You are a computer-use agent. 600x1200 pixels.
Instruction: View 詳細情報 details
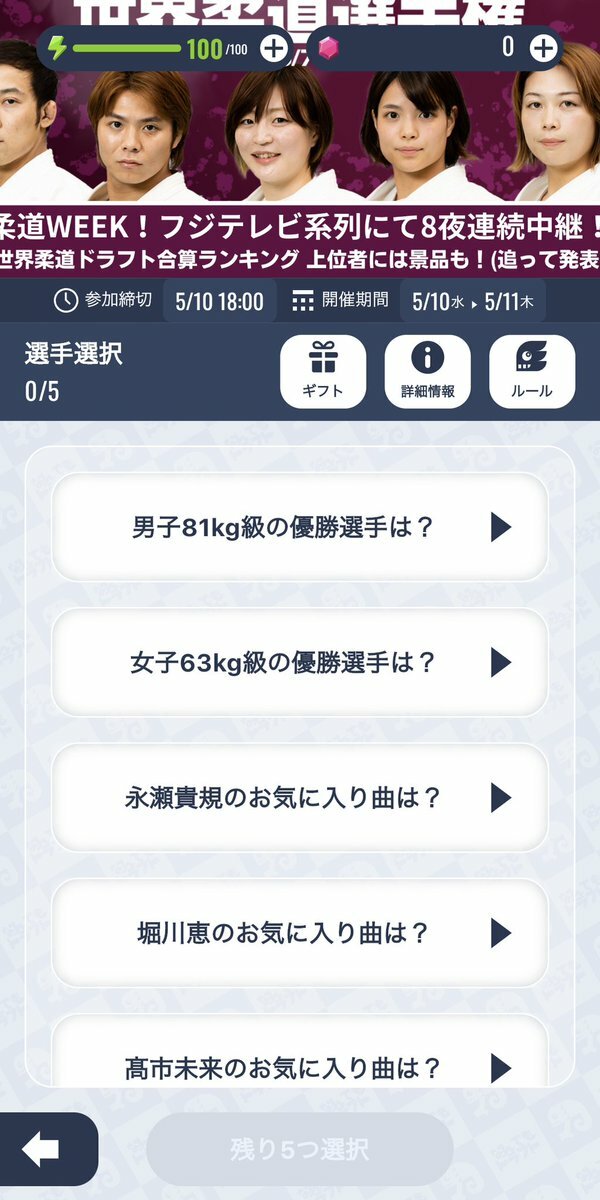coord(427,371)
